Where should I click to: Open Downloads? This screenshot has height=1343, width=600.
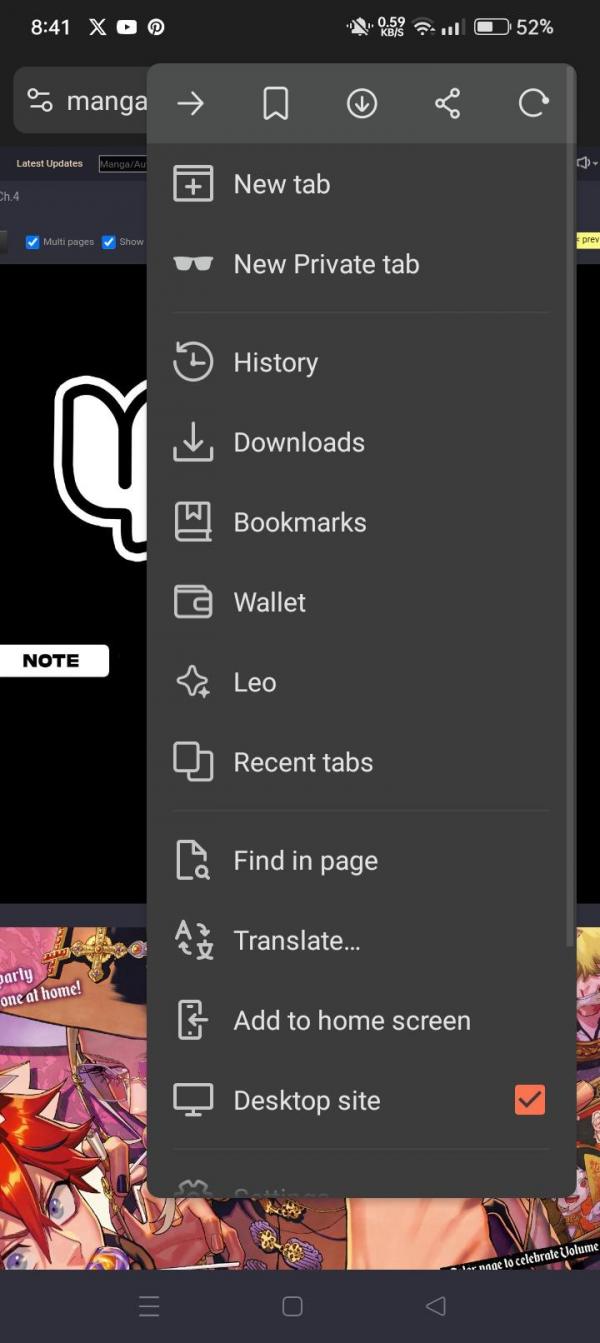pos(299,442)
